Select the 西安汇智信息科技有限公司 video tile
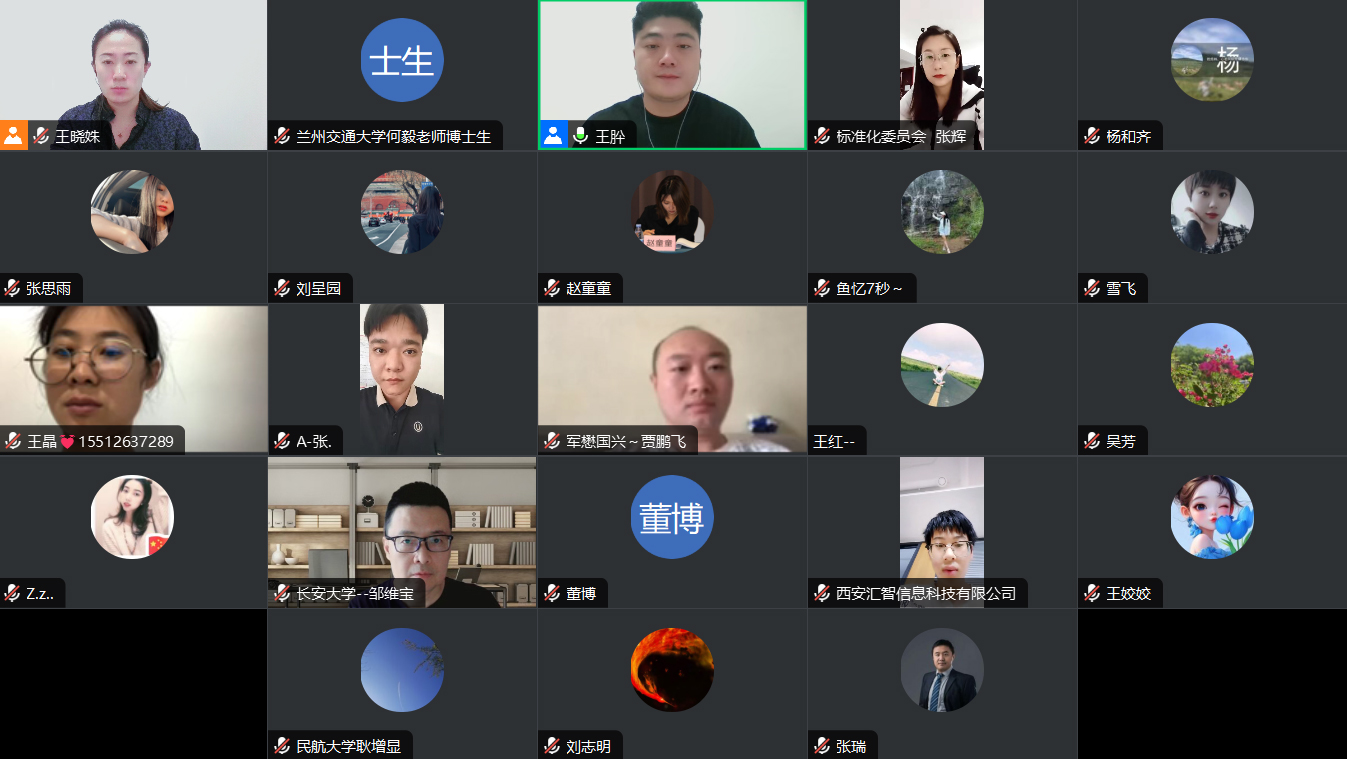The image size is (1347, 759). point(941,531)
